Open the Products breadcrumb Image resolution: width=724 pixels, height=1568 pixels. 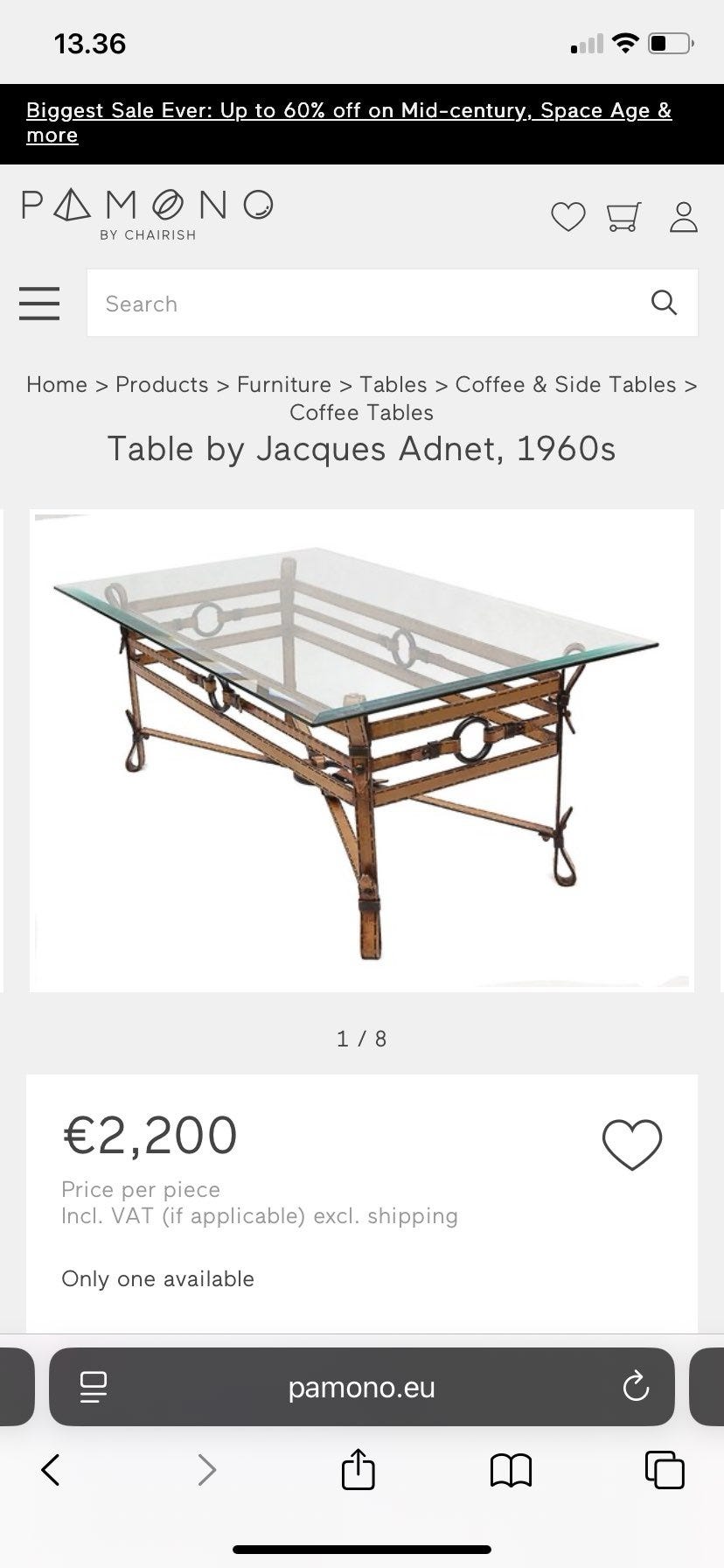pos(161,384)
